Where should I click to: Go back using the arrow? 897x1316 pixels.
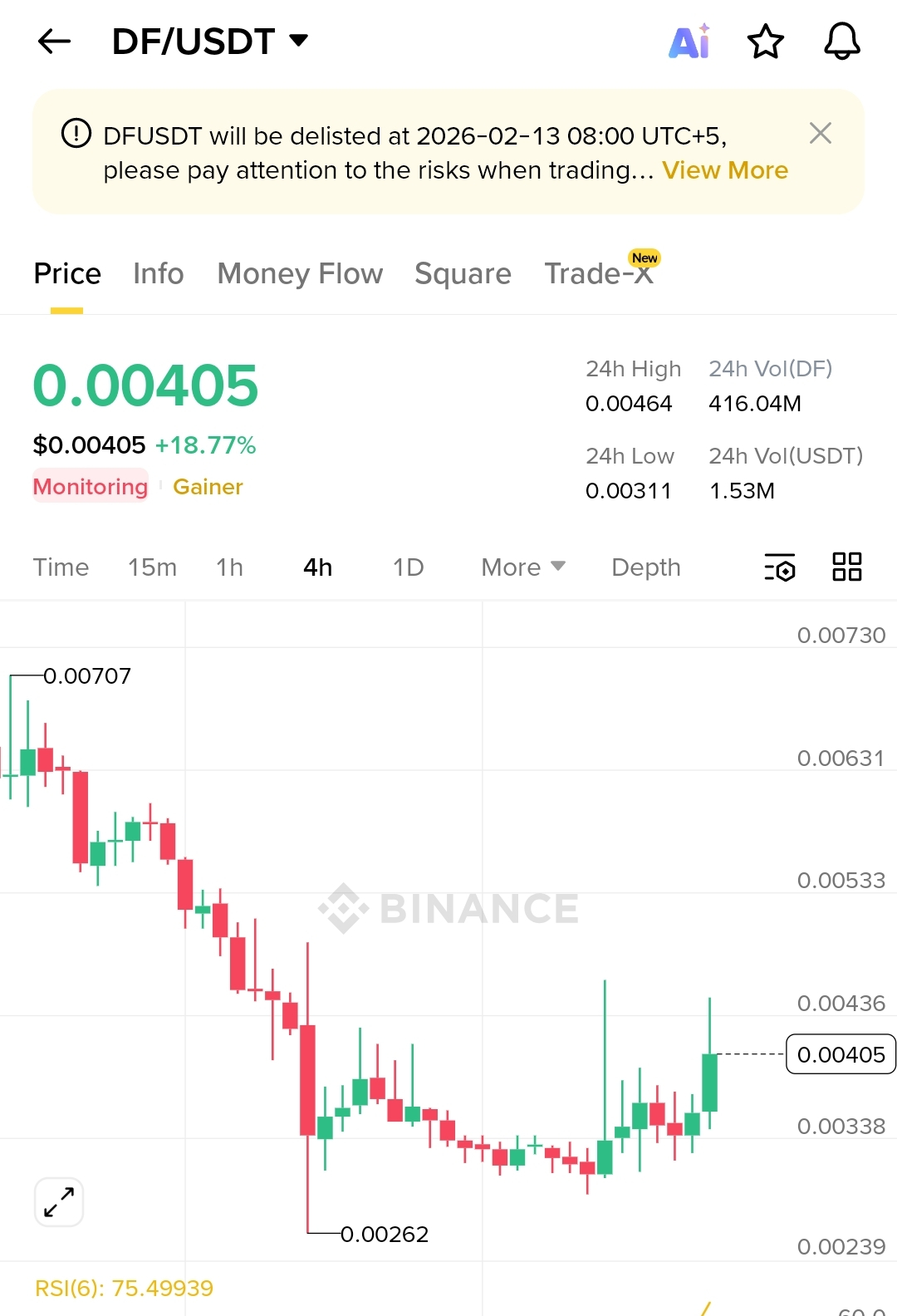click(55, 41)
